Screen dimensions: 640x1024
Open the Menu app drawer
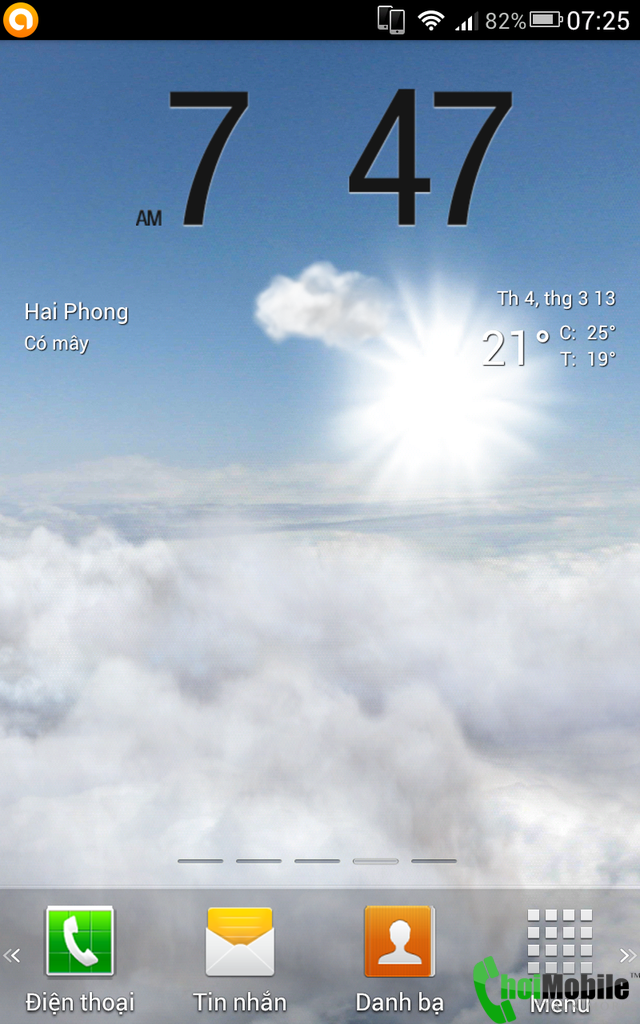tap(559, 944)
